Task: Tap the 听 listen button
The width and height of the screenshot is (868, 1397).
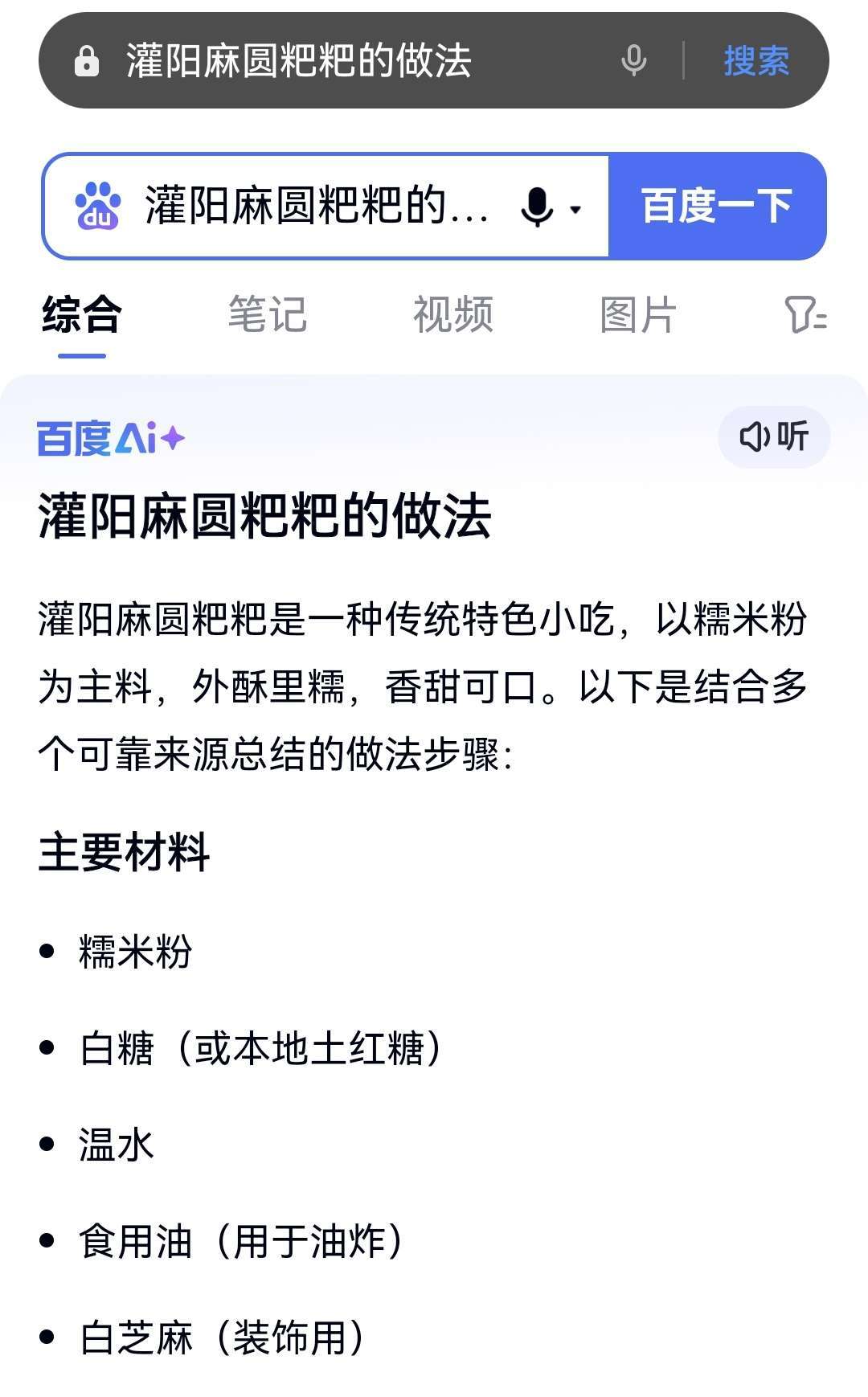Action: tap(774, 436)
